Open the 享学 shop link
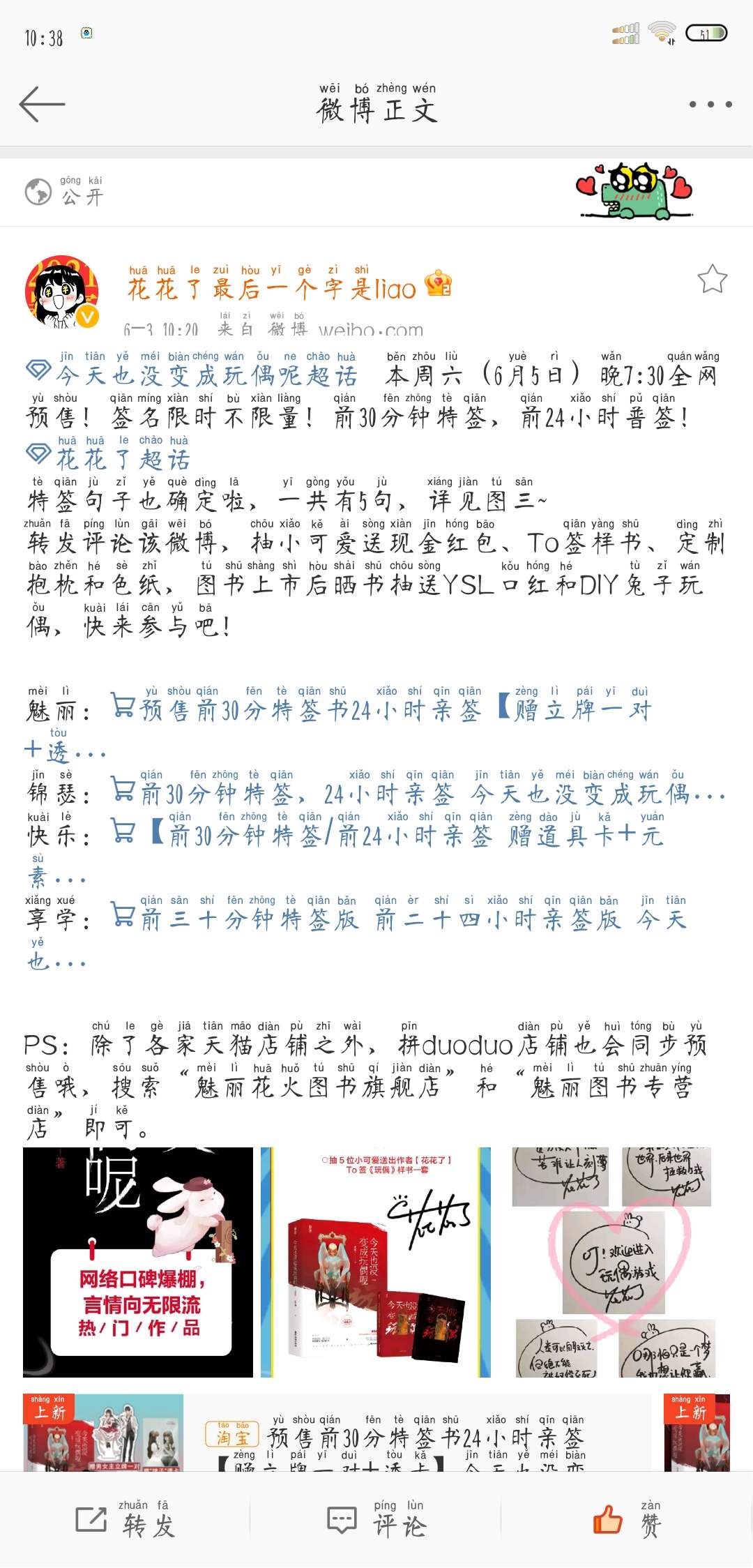This screenshot has width=753, height=1568. (397, 919)
